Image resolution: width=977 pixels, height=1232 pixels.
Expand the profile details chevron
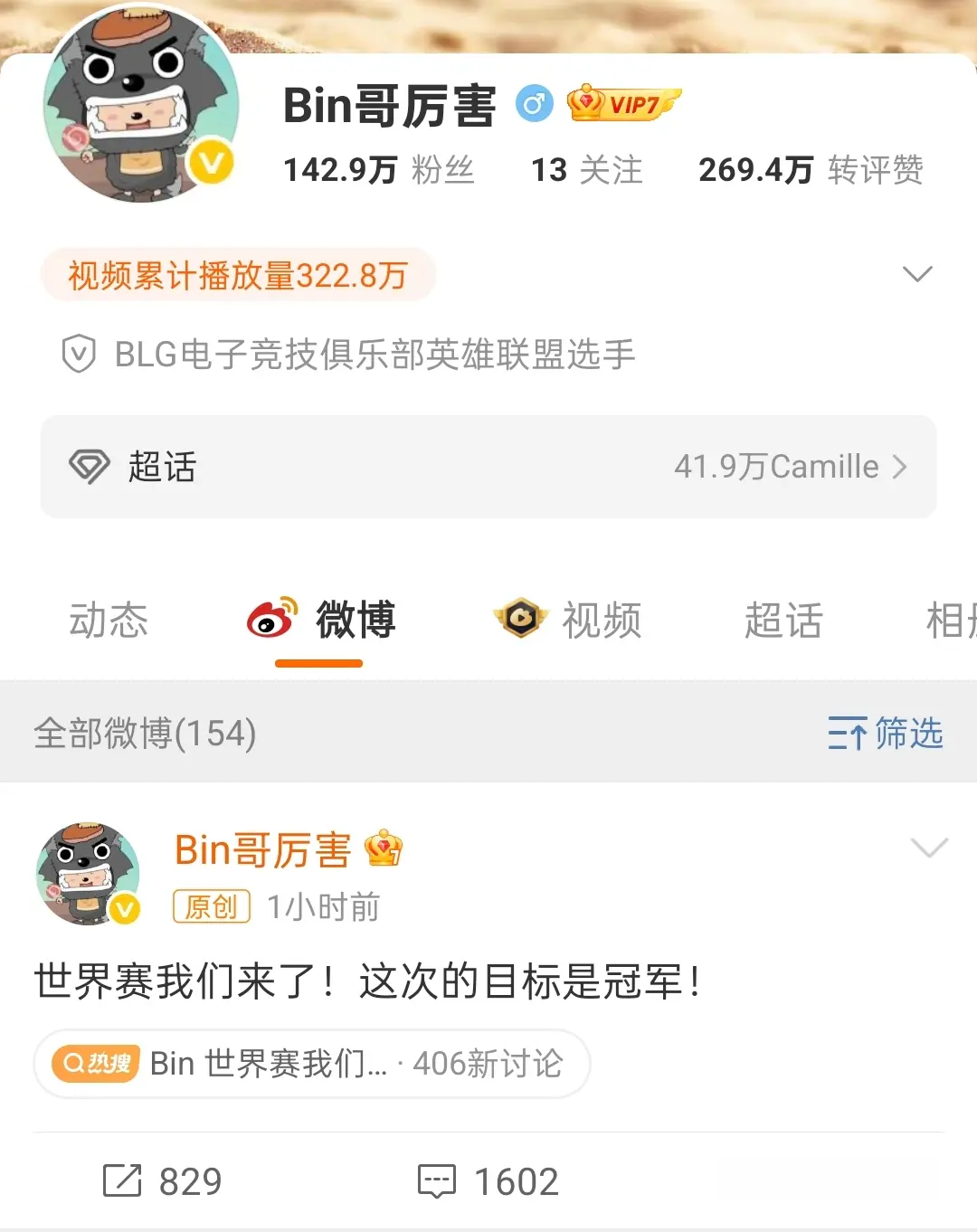point(917,274)
